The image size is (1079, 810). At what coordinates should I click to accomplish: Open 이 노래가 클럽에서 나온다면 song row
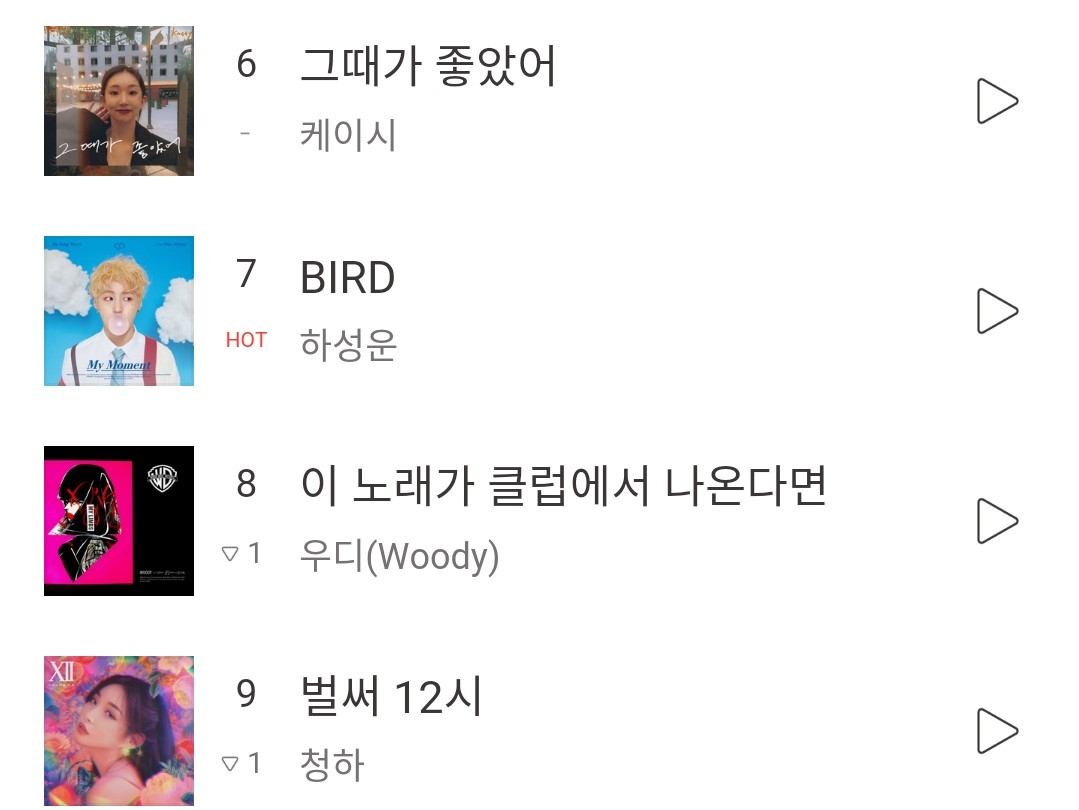(563, 487)
